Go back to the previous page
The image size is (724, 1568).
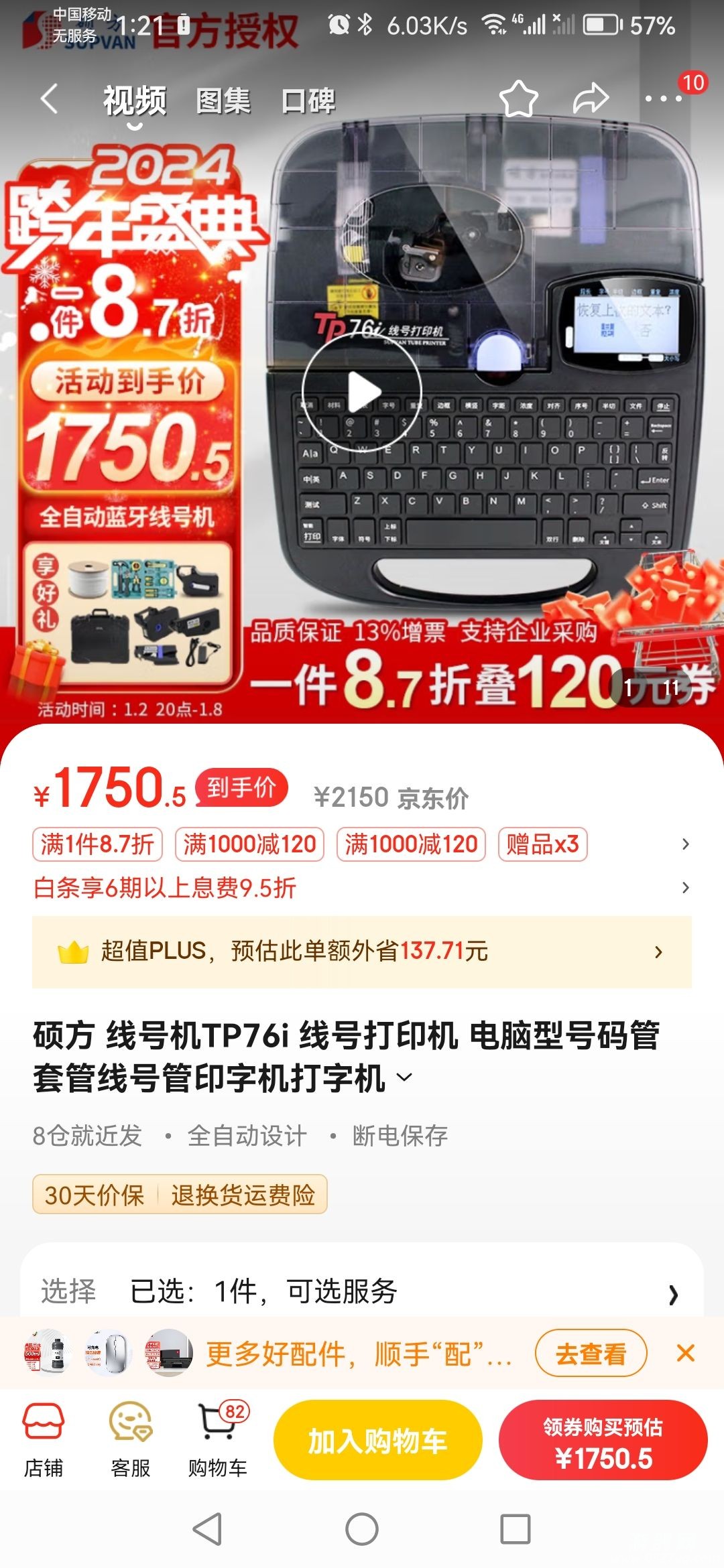(x=50, y=101)
